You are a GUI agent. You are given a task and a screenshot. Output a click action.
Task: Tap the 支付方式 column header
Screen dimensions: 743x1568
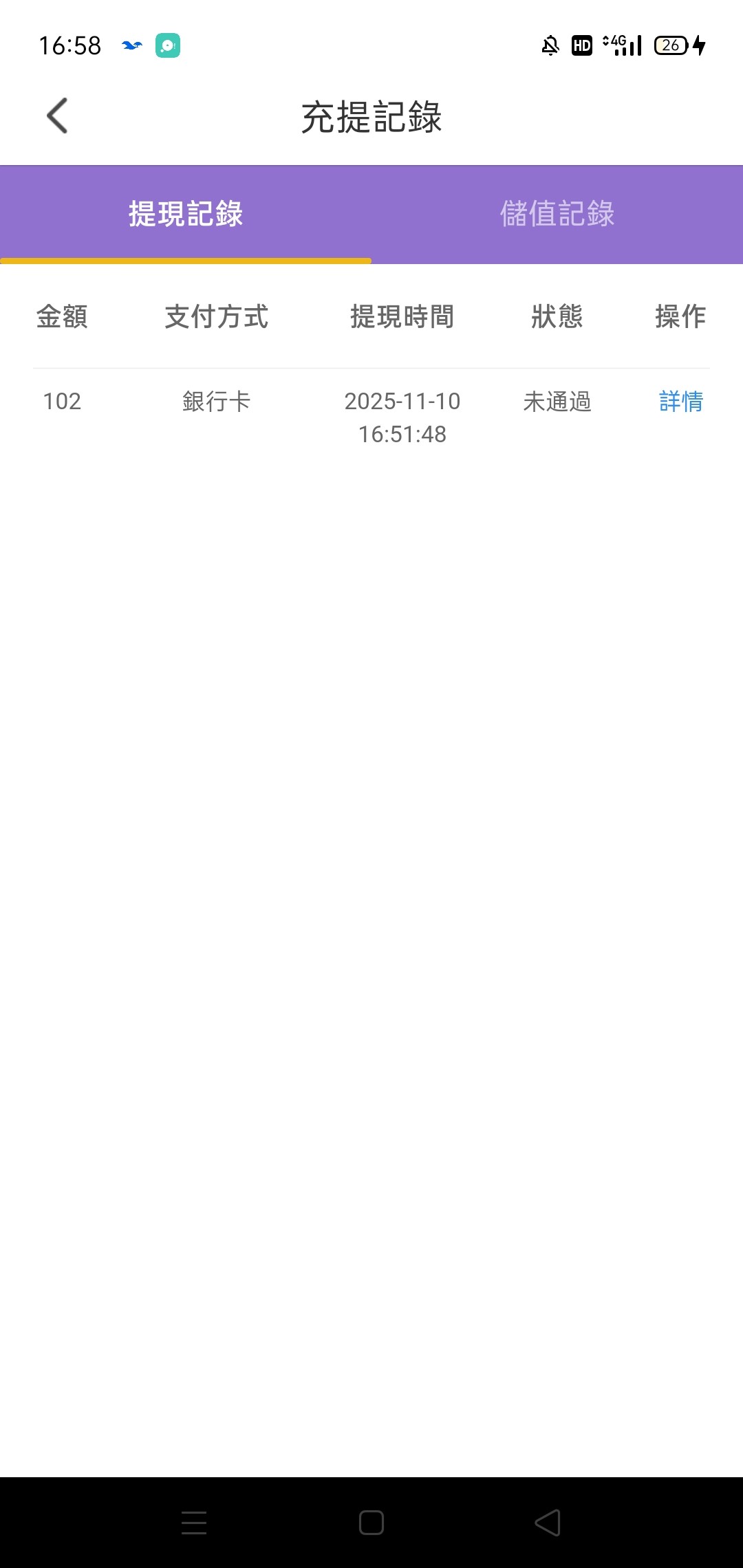tap(216, 317)
